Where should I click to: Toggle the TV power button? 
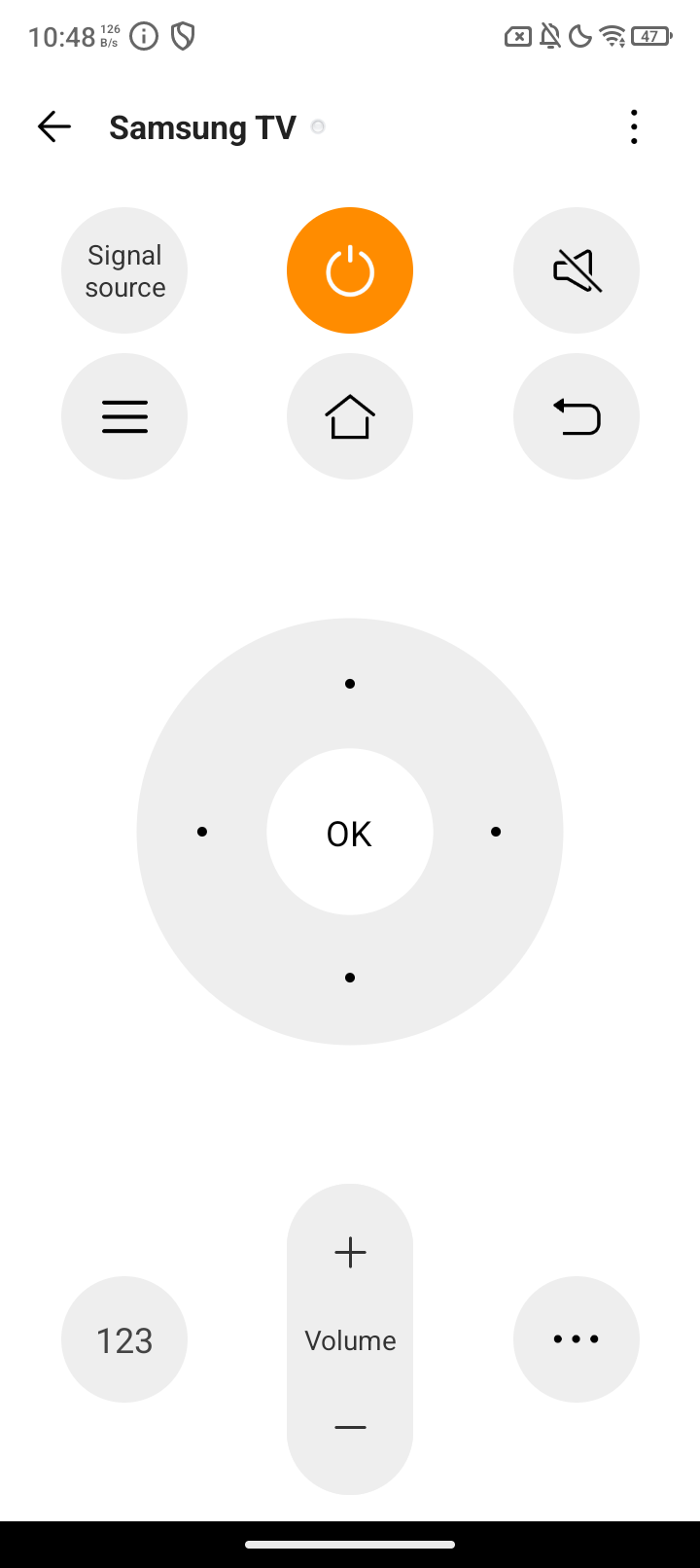pyautogui.click(x=350, y=270)
